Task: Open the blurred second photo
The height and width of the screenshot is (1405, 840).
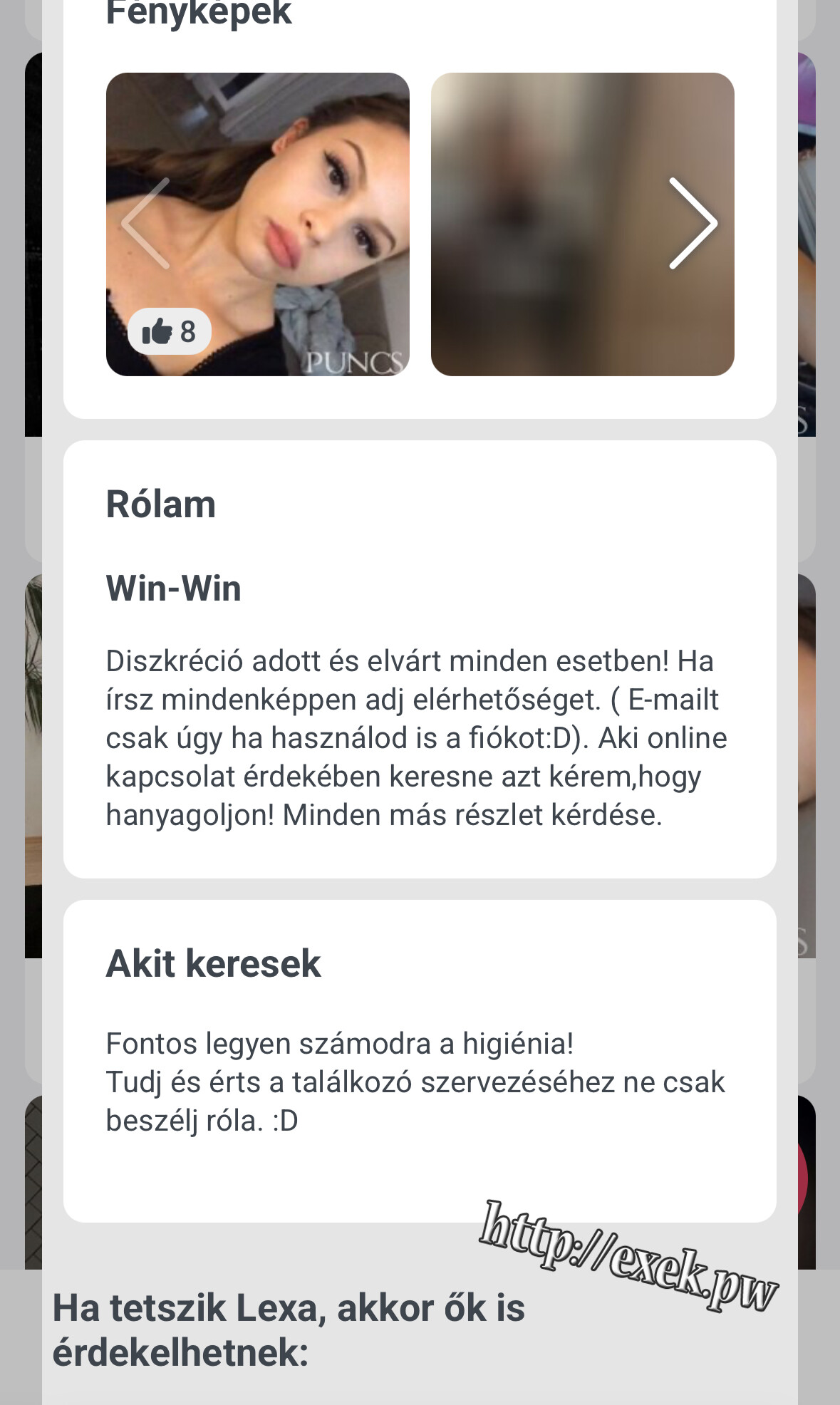Action: click(583, 224)
